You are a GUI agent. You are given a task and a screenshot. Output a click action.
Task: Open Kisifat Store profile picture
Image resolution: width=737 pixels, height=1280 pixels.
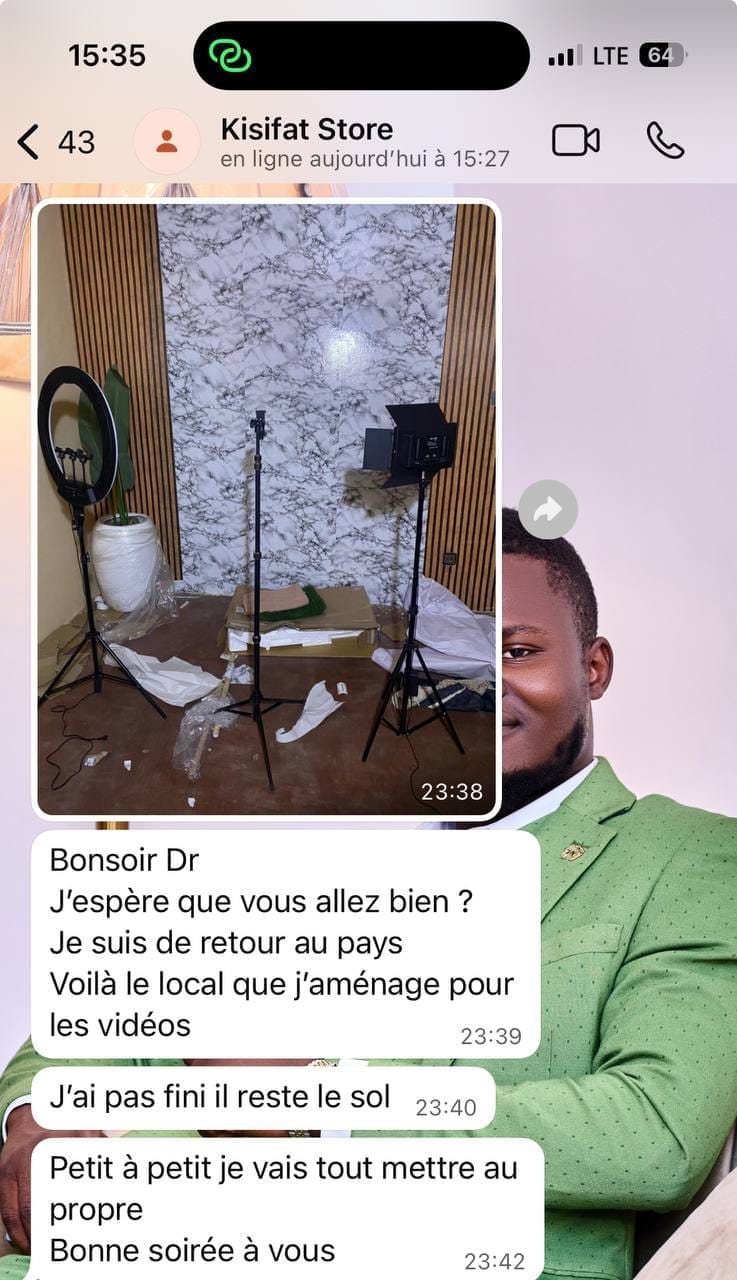167,142
